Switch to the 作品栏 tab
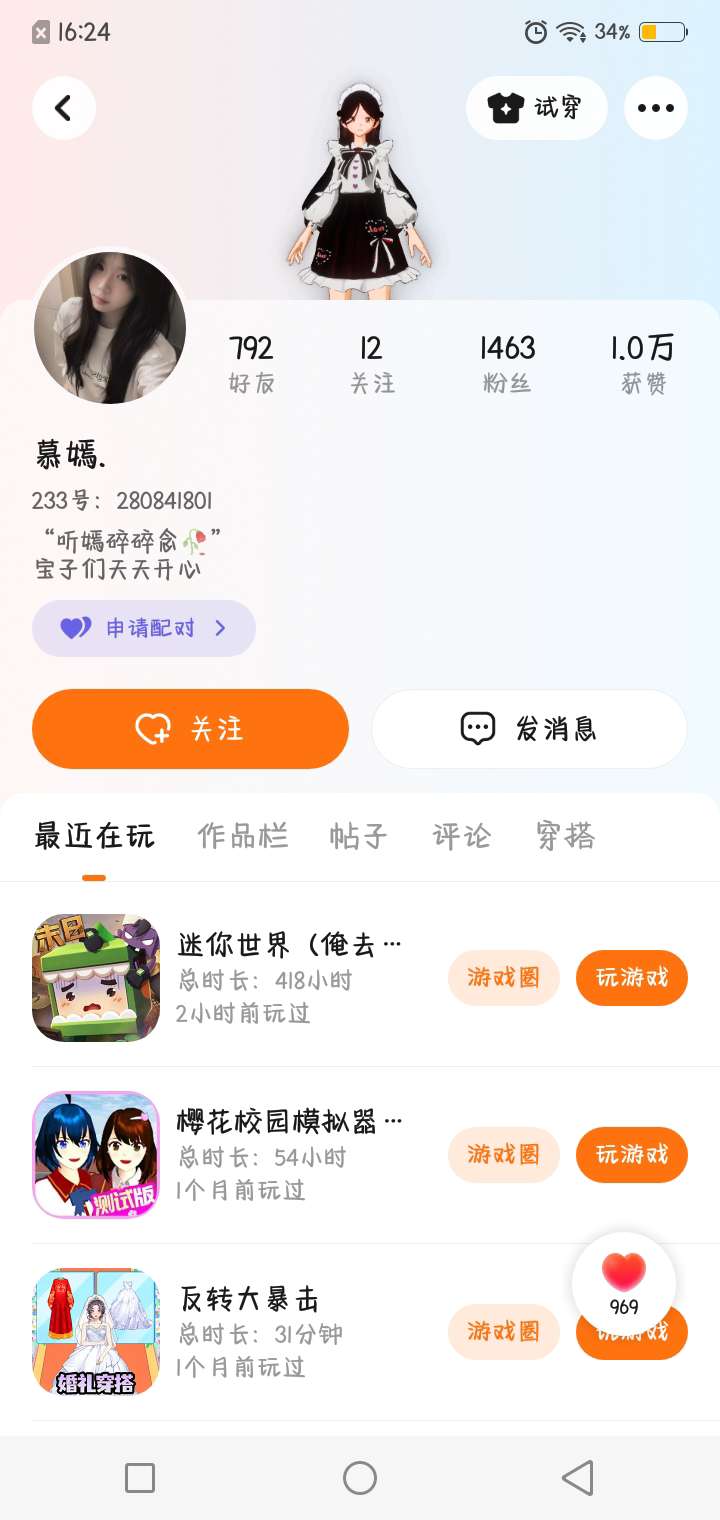The height and width of the screenshot is (1520, 720). [243, 836]
